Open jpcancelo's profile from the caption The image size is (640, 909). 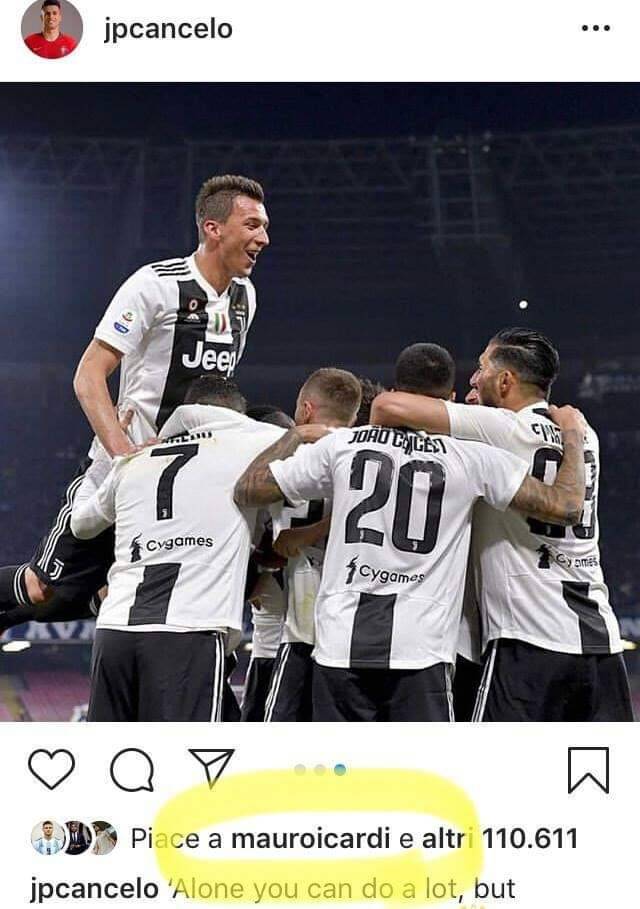click(x=94, y=887)
